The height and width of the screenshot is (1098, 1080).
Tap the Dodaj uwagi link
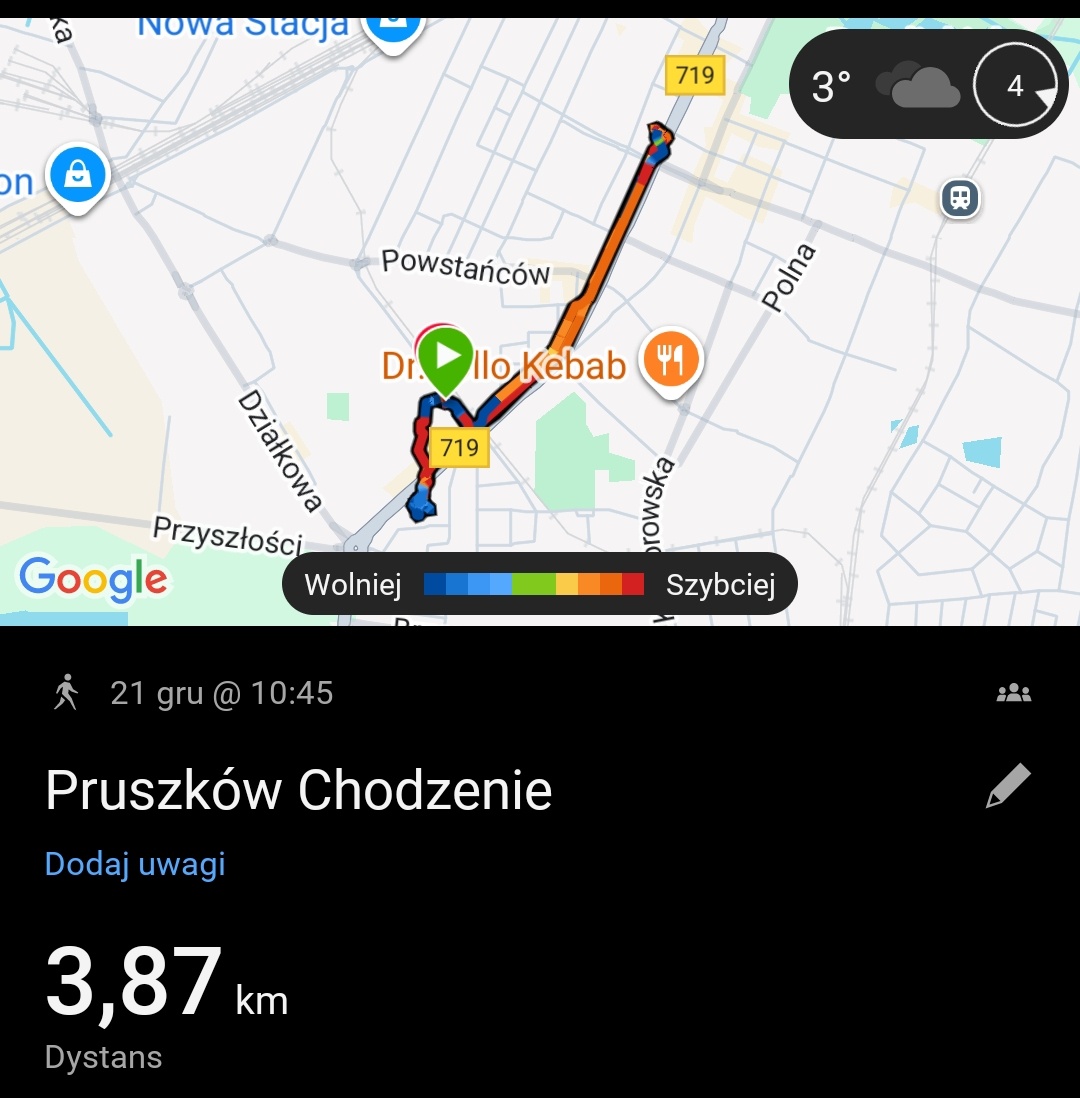click(135, 864)
